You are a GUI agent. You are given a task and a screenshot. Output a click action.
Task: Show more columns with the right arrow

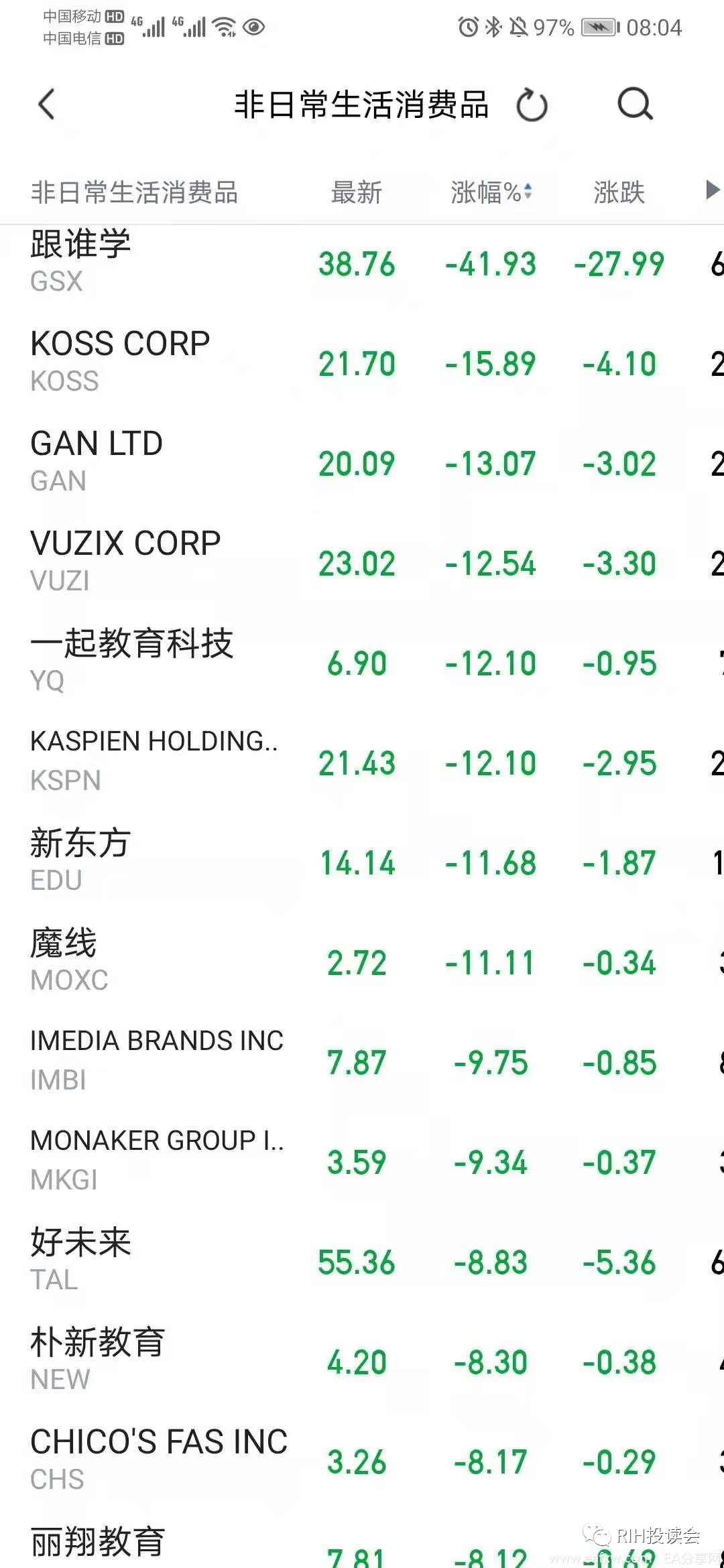click(712, 190)
